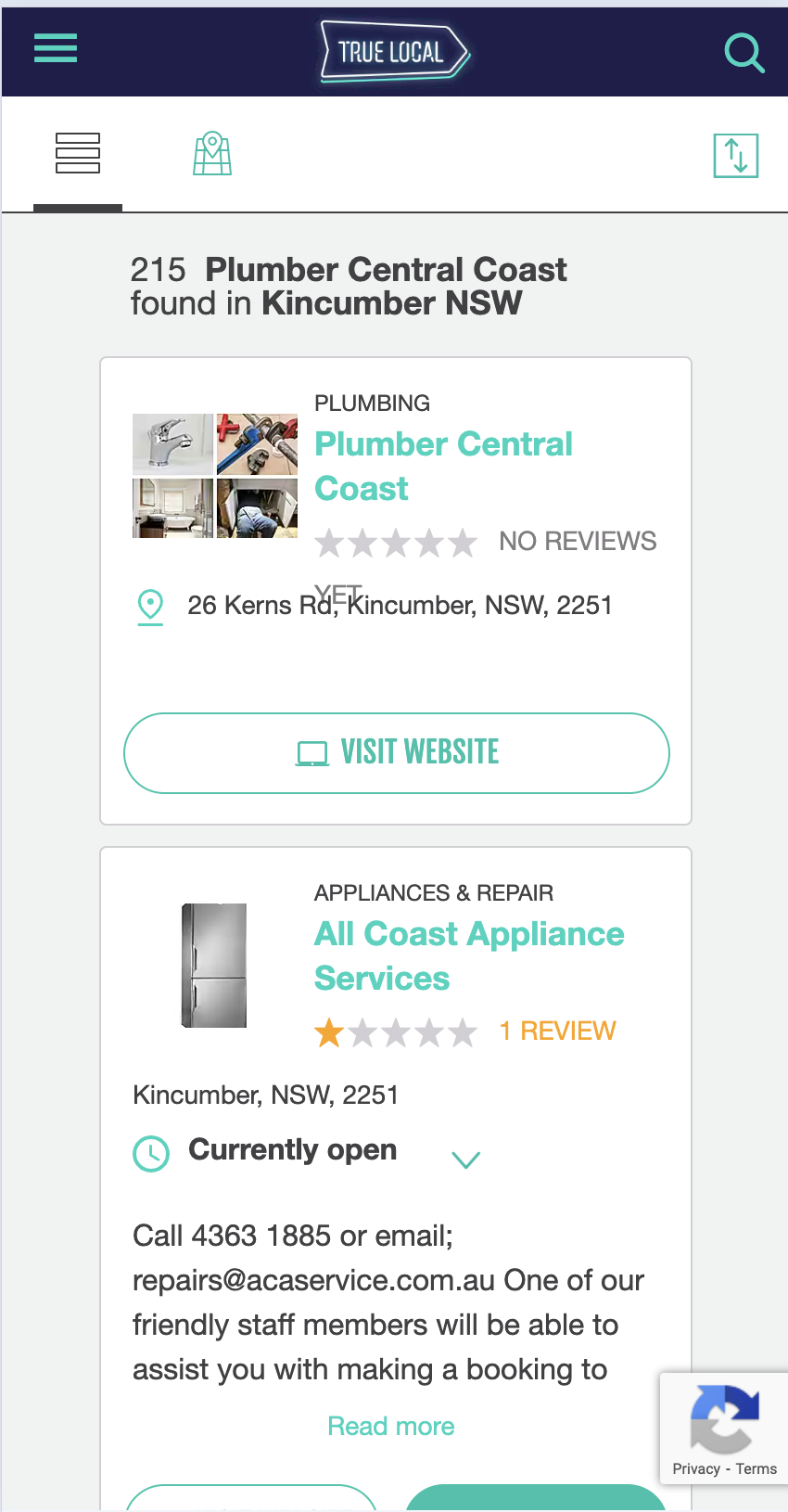Open the hamburger navigation menu
Viewport: 788px width, 1512px height.
[55, 49]
